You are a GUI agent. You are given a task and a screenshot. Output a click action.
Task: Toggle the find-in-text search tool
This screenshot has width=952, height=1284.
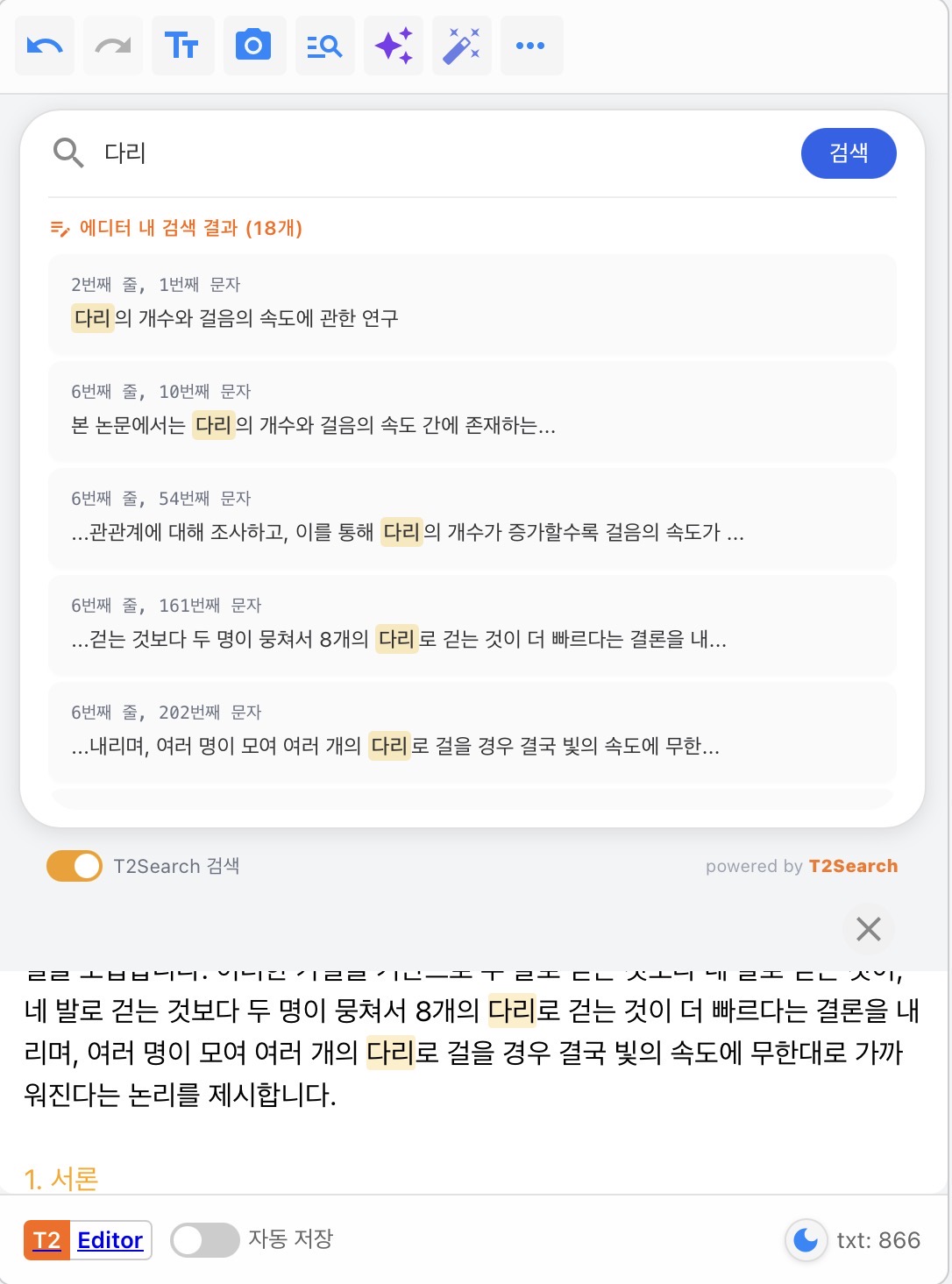click(x=324, y=46)
